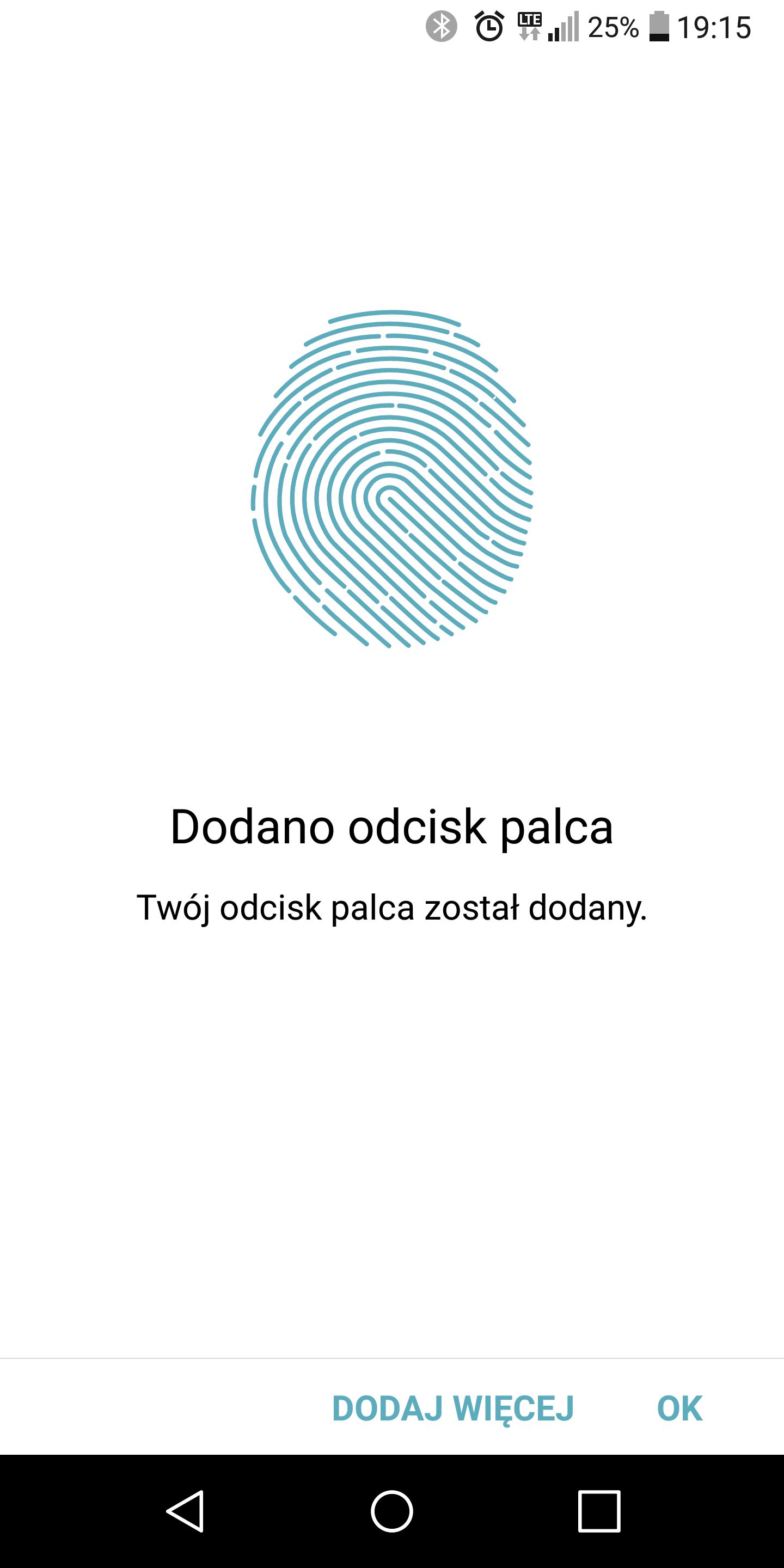Go back using the navigation bar
Screen dimensions: 784x1568
point(185,1511)
